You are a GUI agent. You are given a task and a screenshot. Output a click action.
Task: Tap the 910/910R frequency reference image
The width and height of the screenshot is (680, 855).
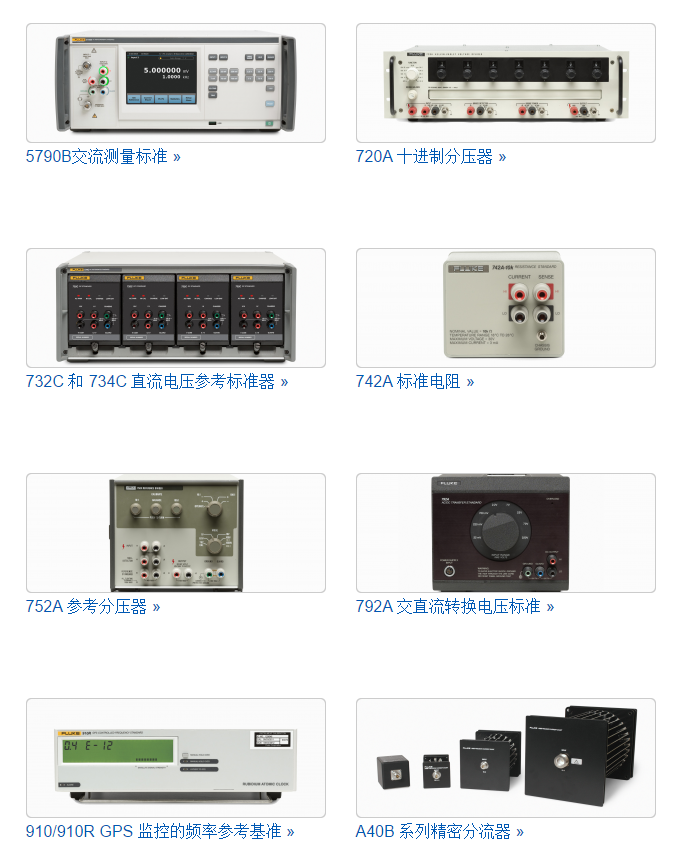(x=176, y=758)
